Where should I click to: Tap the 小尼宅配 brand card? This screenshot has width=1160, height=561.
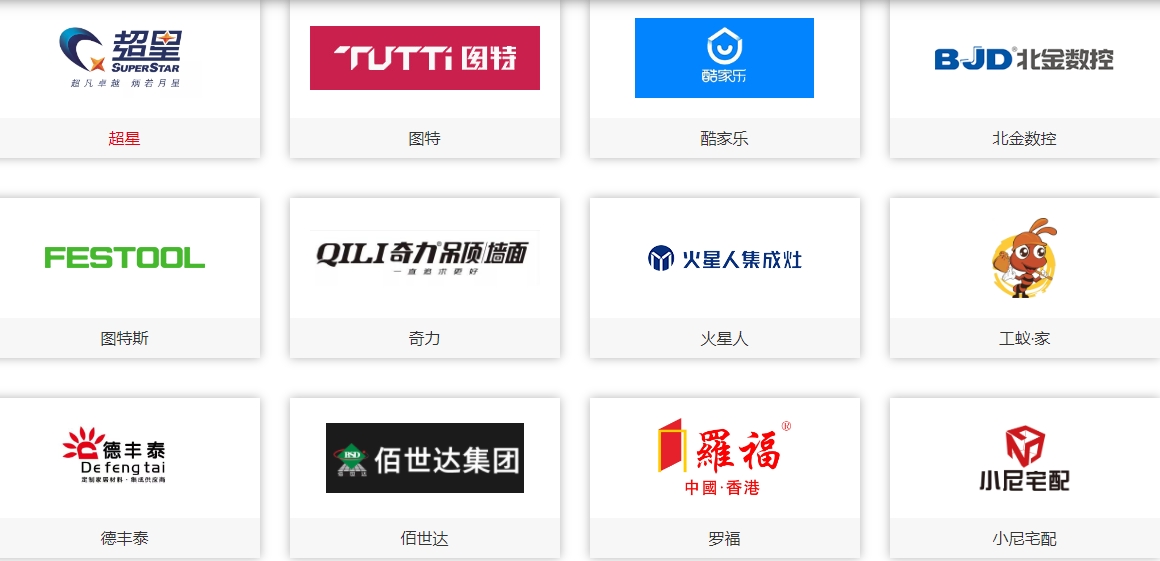[1024, 458]
